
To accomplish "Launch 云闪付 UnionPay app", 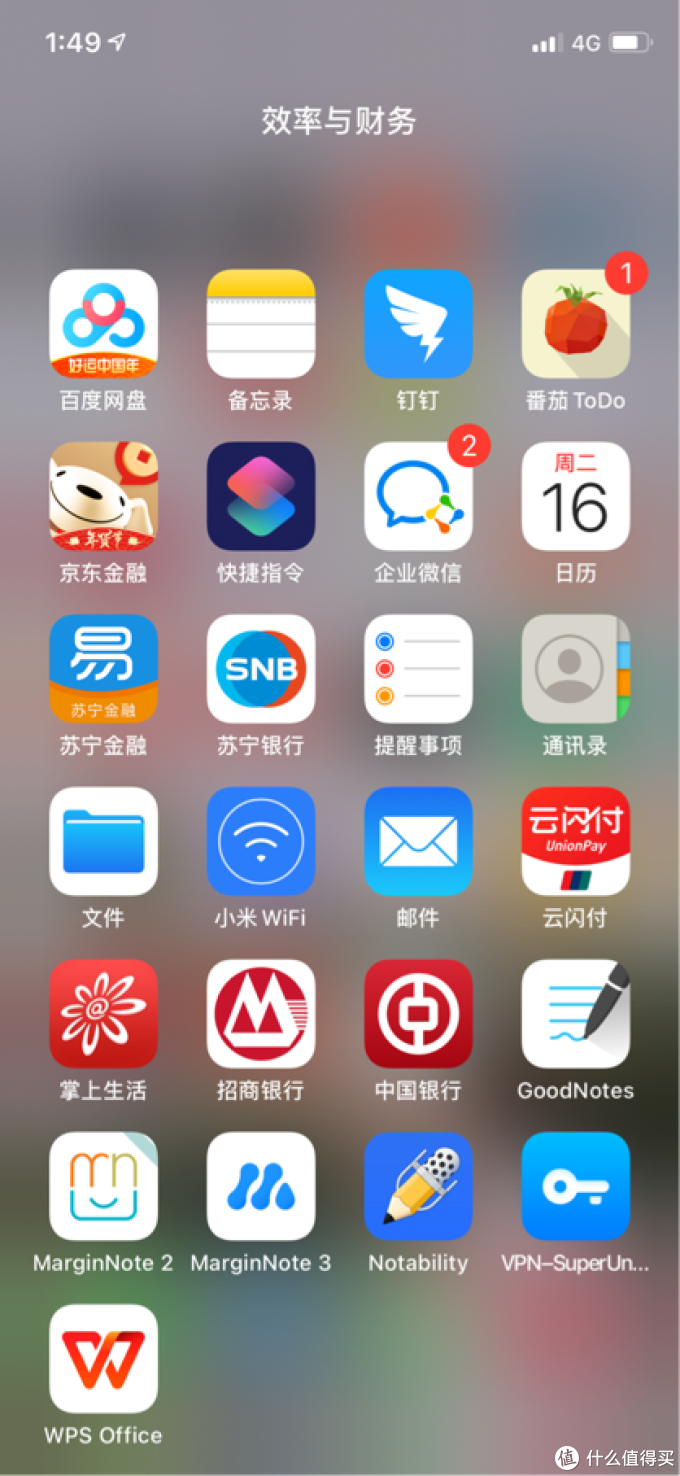I will pos(575,841).
